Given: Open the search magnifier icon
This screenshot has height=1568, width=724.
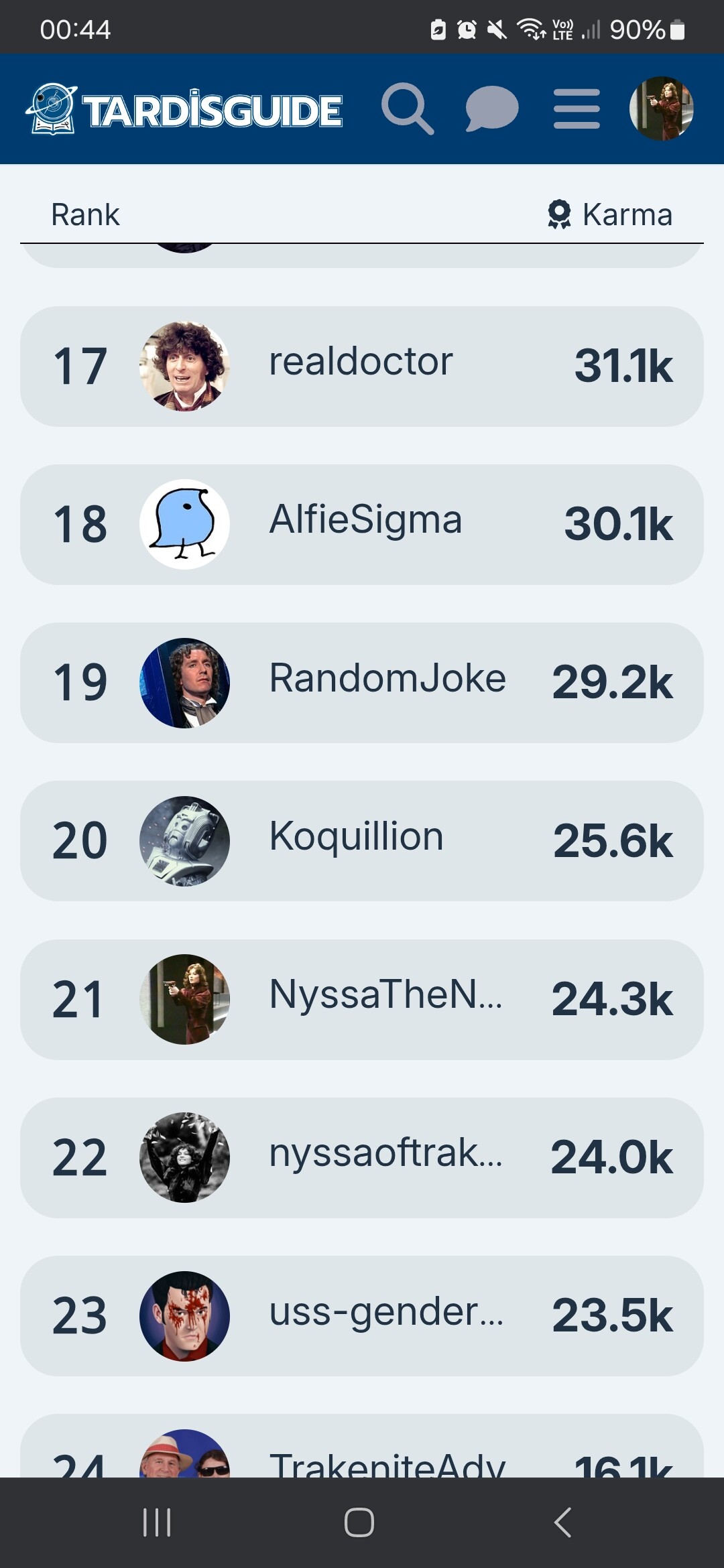Looking at the screenshot, I should pos(408,109).
